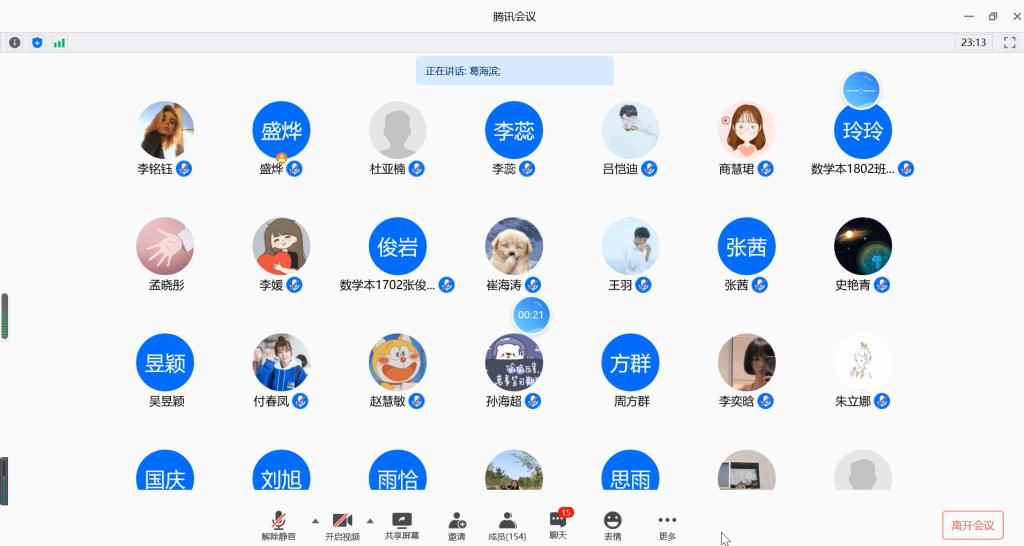1024x546 pixels.
Task: Expand microphone options arrow
Action: point(315,521)
